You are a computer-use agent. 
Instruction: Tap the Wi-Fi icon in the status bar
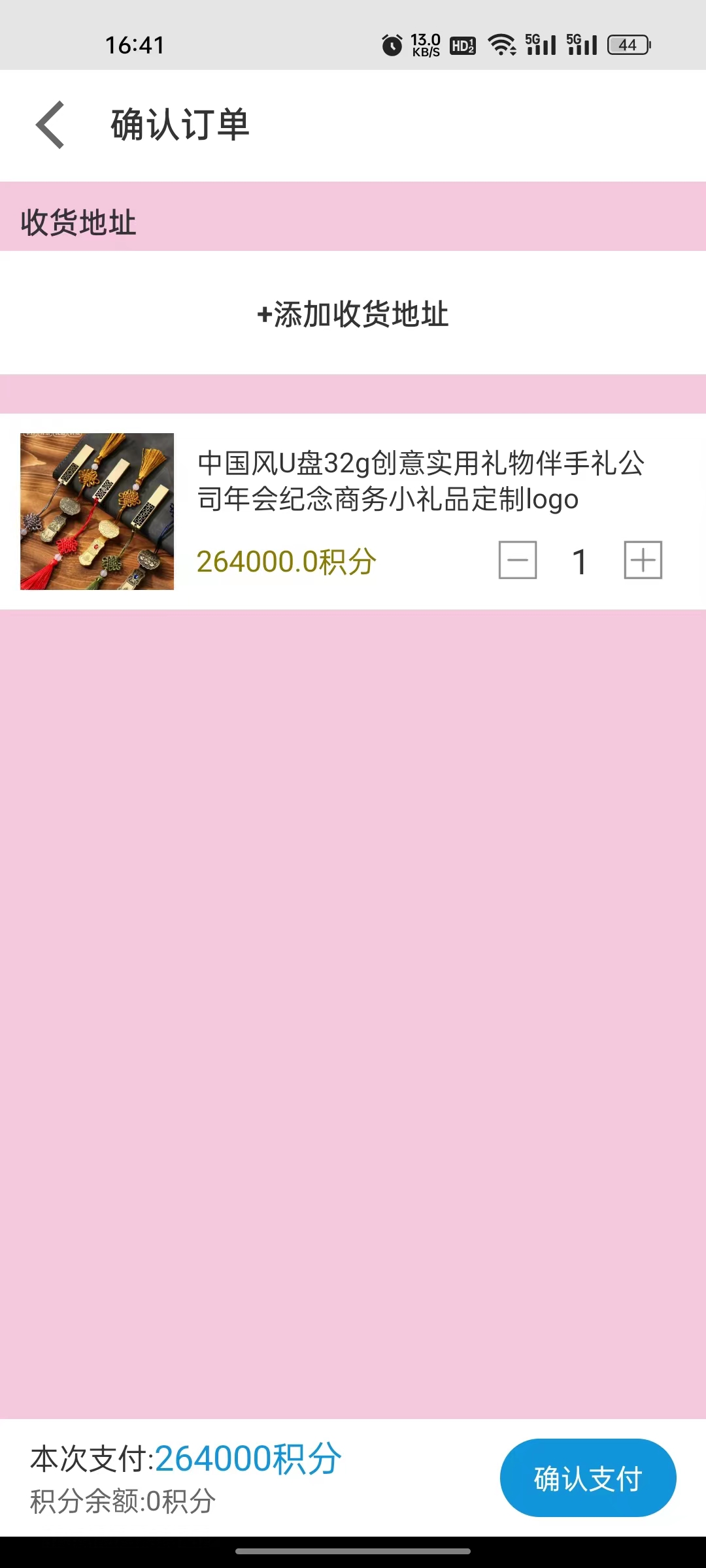point(503,44)
